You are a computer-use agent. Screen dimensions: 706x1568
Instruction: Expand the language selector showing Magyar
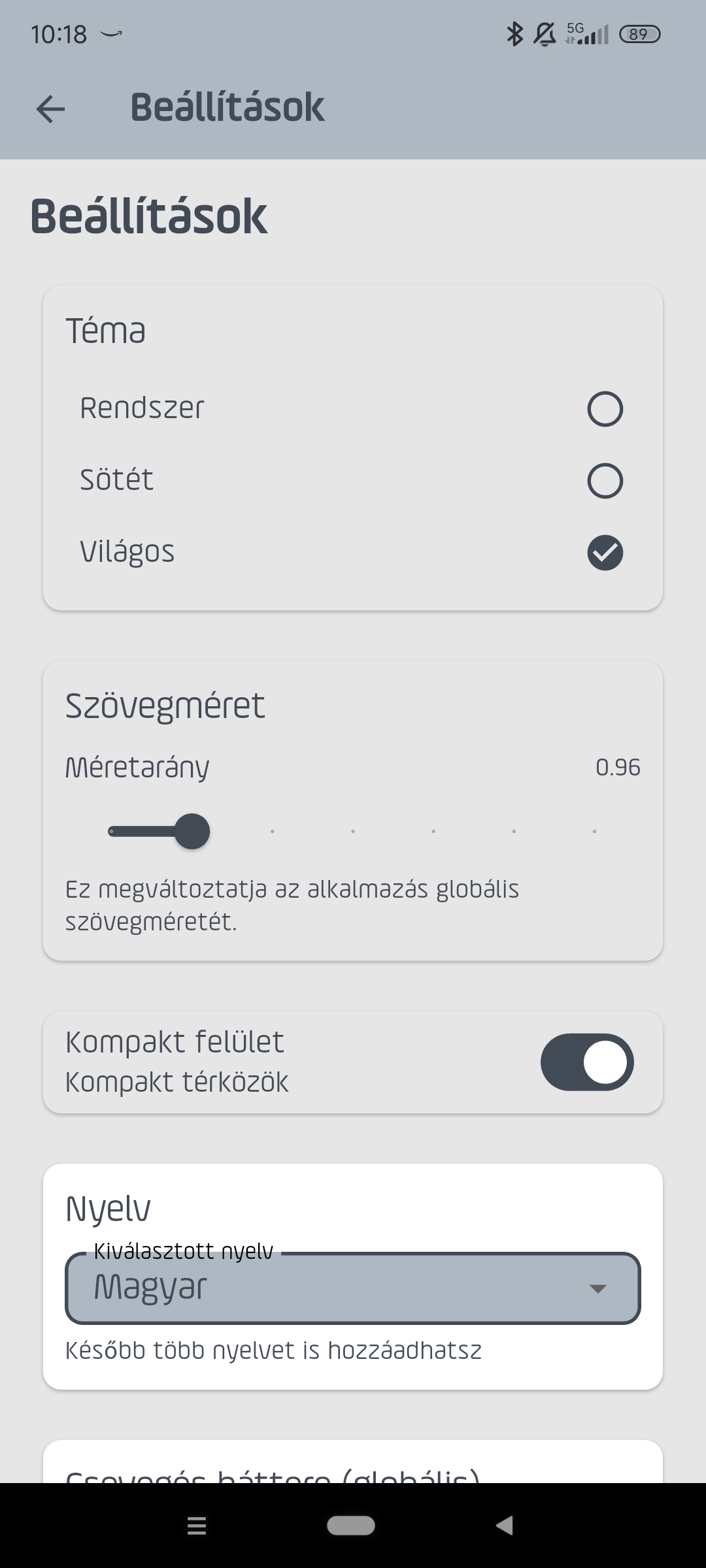[353, 1288]
